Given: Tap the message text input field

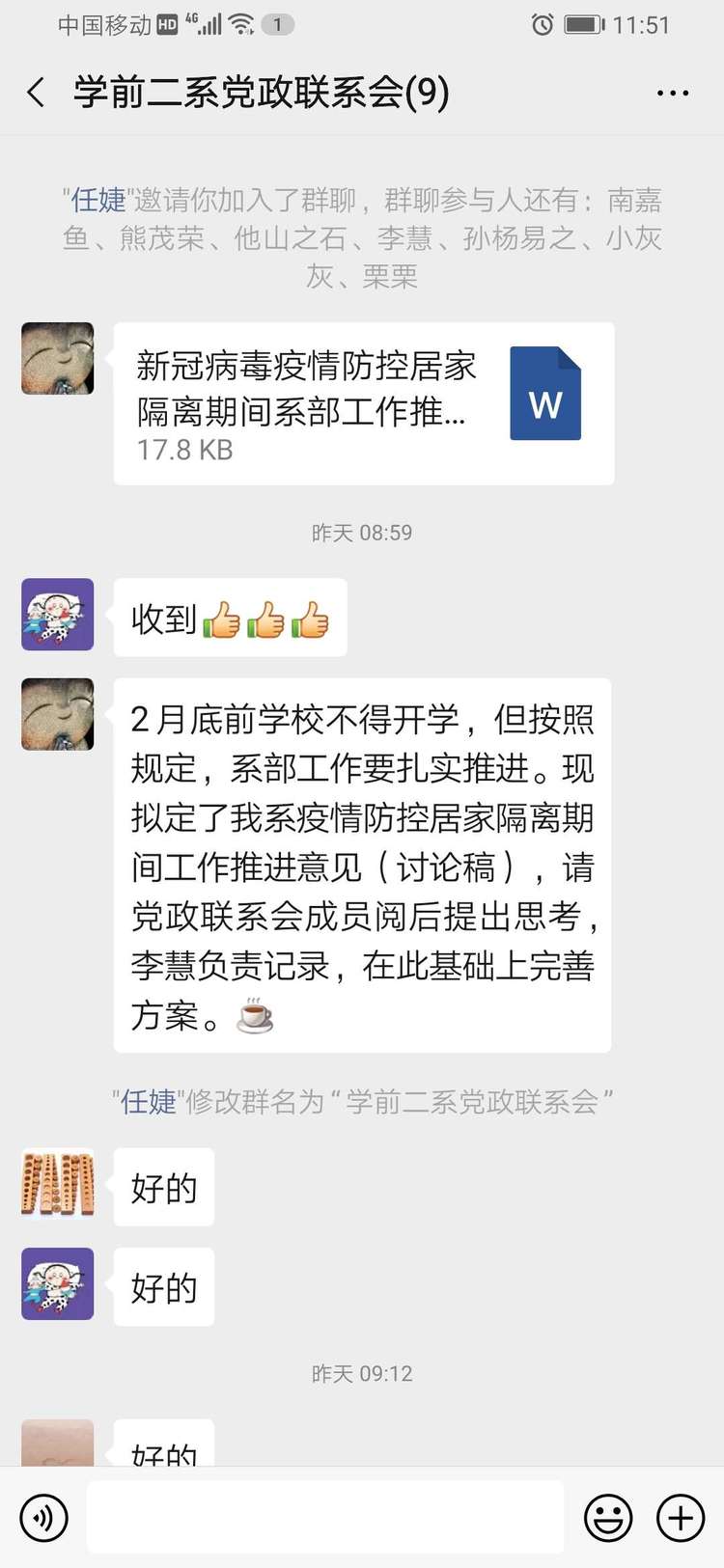Looking at the screenshot, I should pyautogui.click(x=325, y=1518).
